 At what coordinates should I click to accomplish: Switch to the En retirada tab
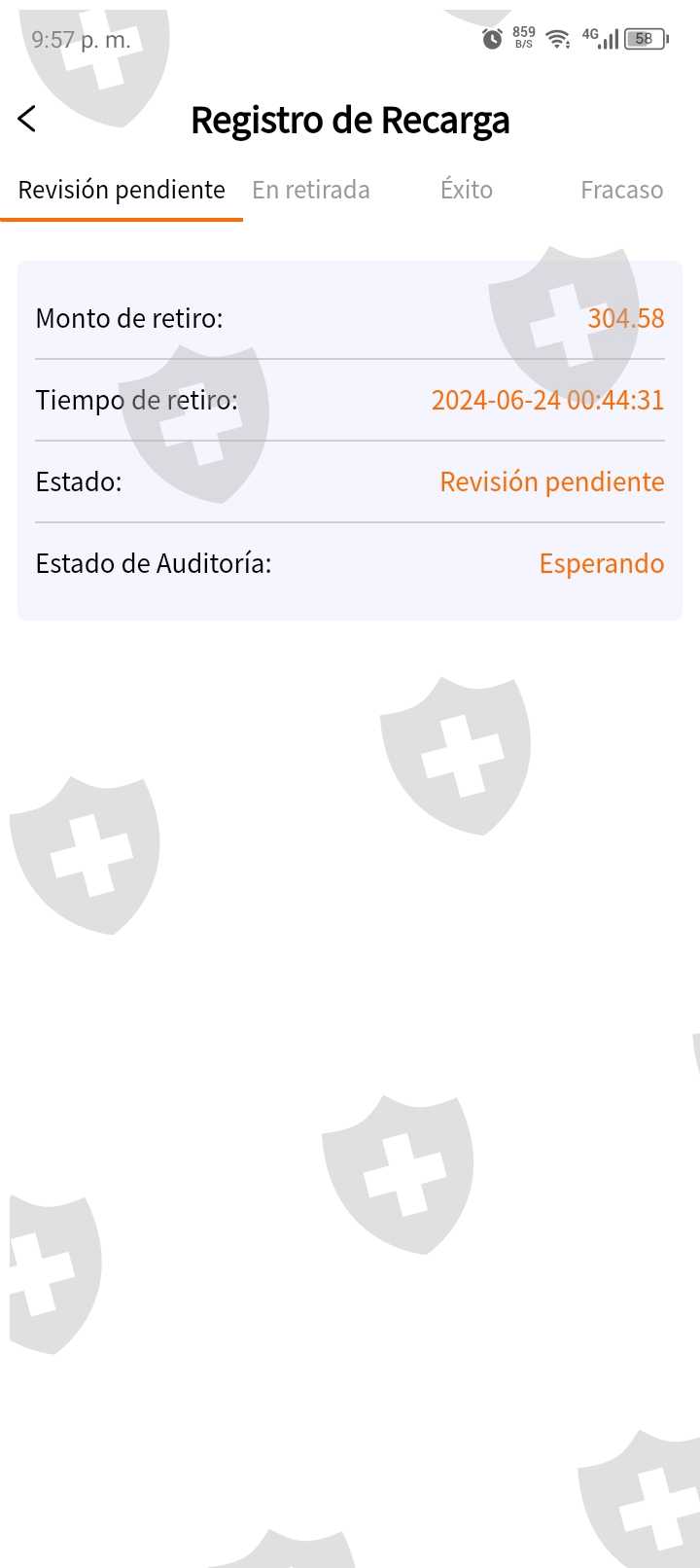click(311, 190)
